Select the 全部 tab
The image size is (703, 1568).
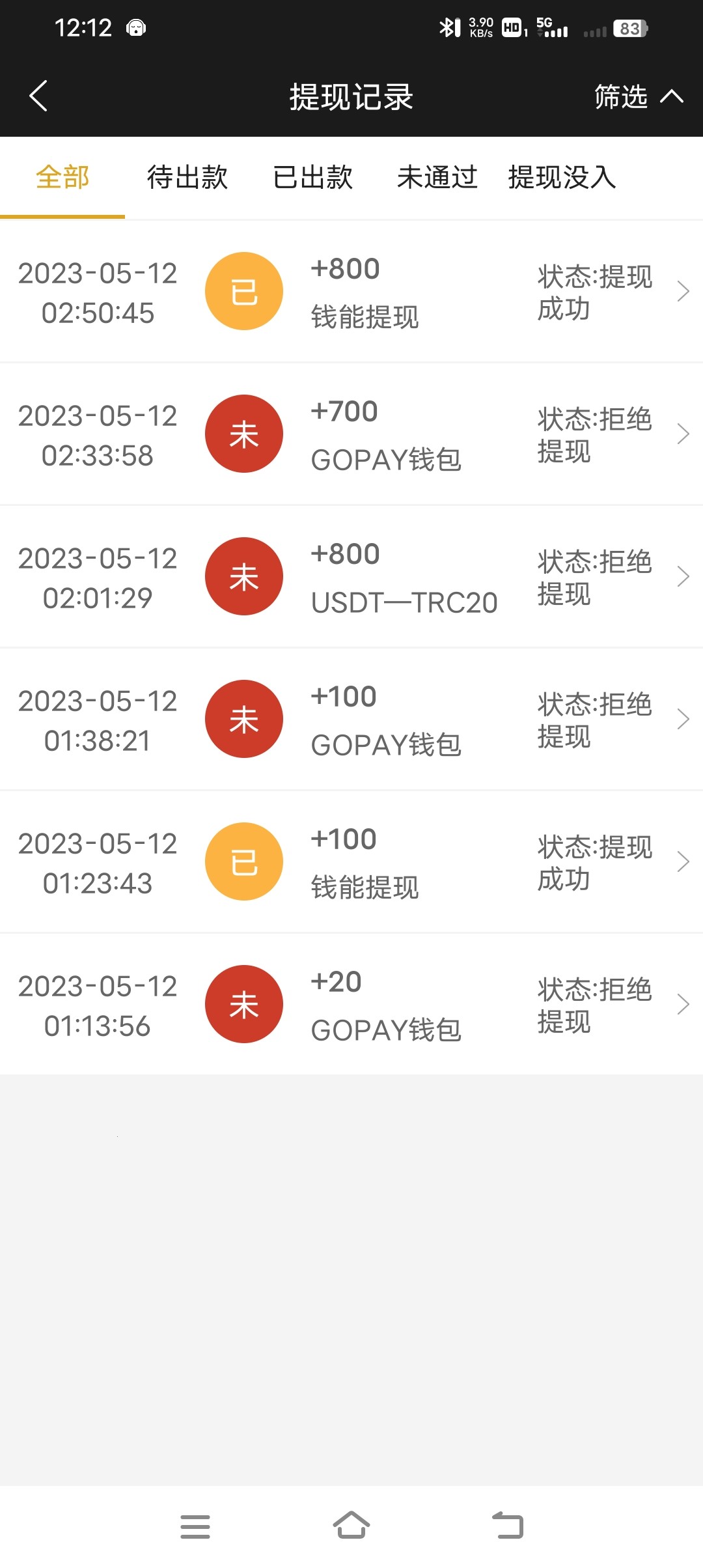coord(62,177)
